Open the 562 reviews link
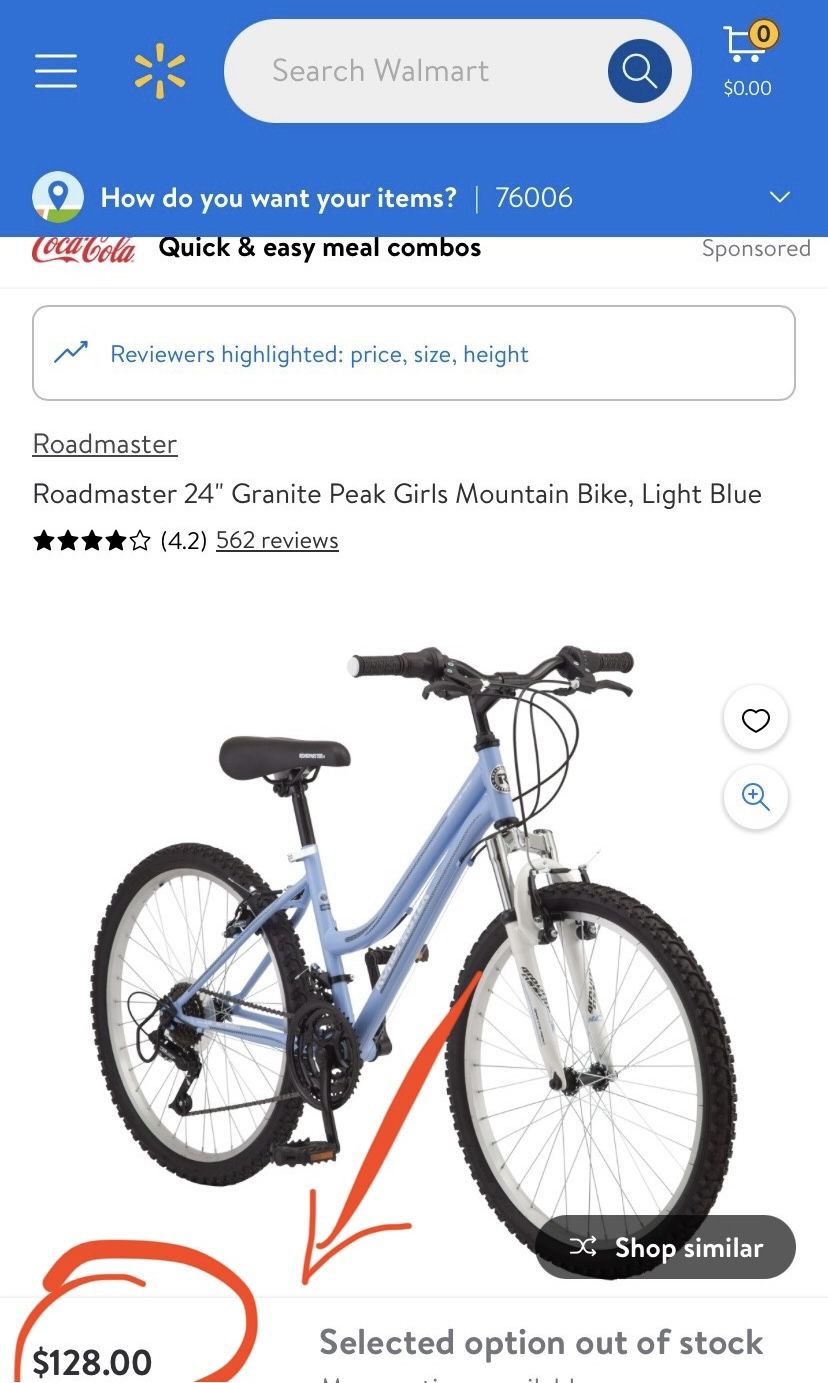This screenshot has width=828, height=1383. (277, 540)
